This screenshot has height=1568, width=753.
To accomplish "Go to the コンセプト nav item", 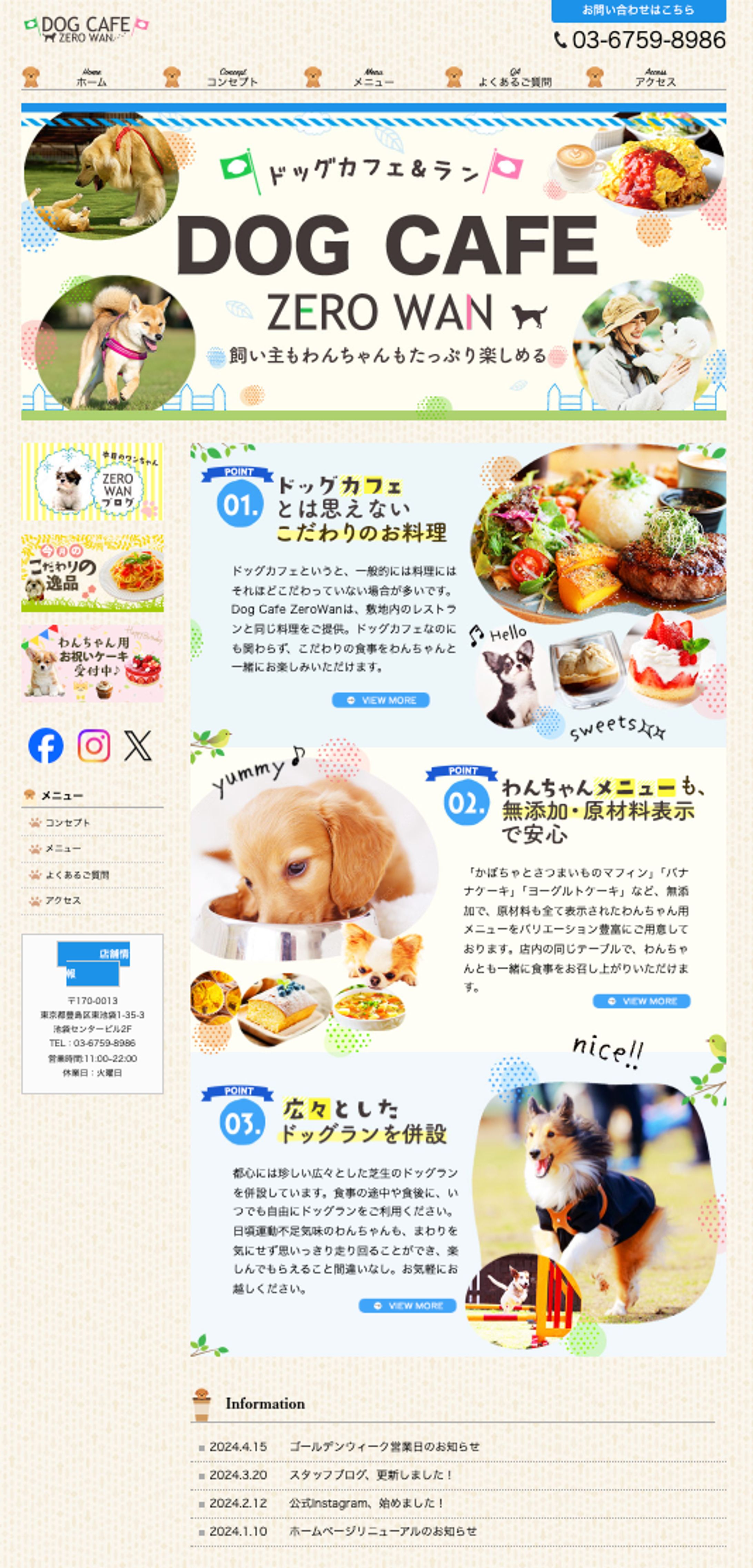I will click(x=232, y=78).
